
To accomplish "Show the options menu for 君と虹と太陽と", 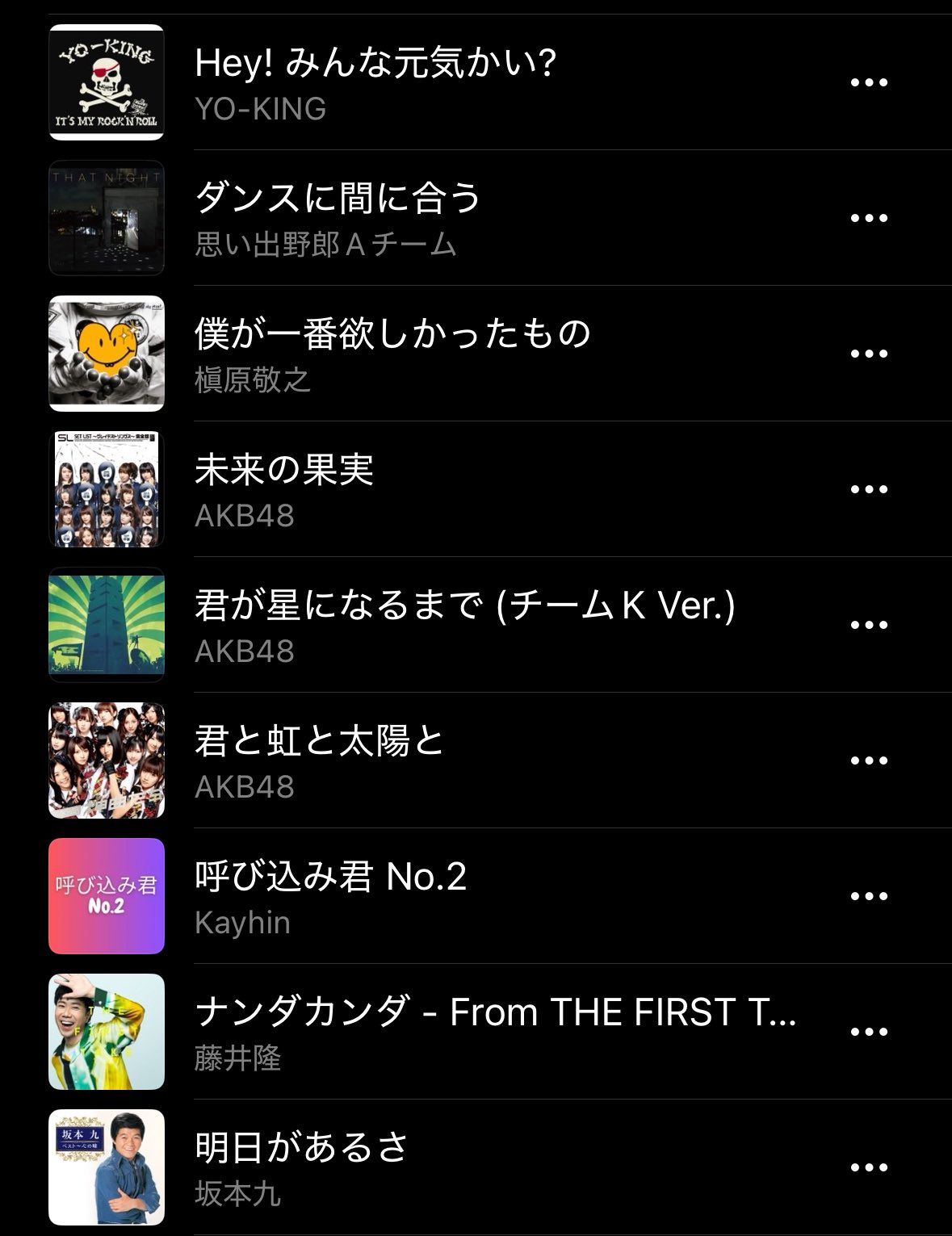I will (870, 760).
